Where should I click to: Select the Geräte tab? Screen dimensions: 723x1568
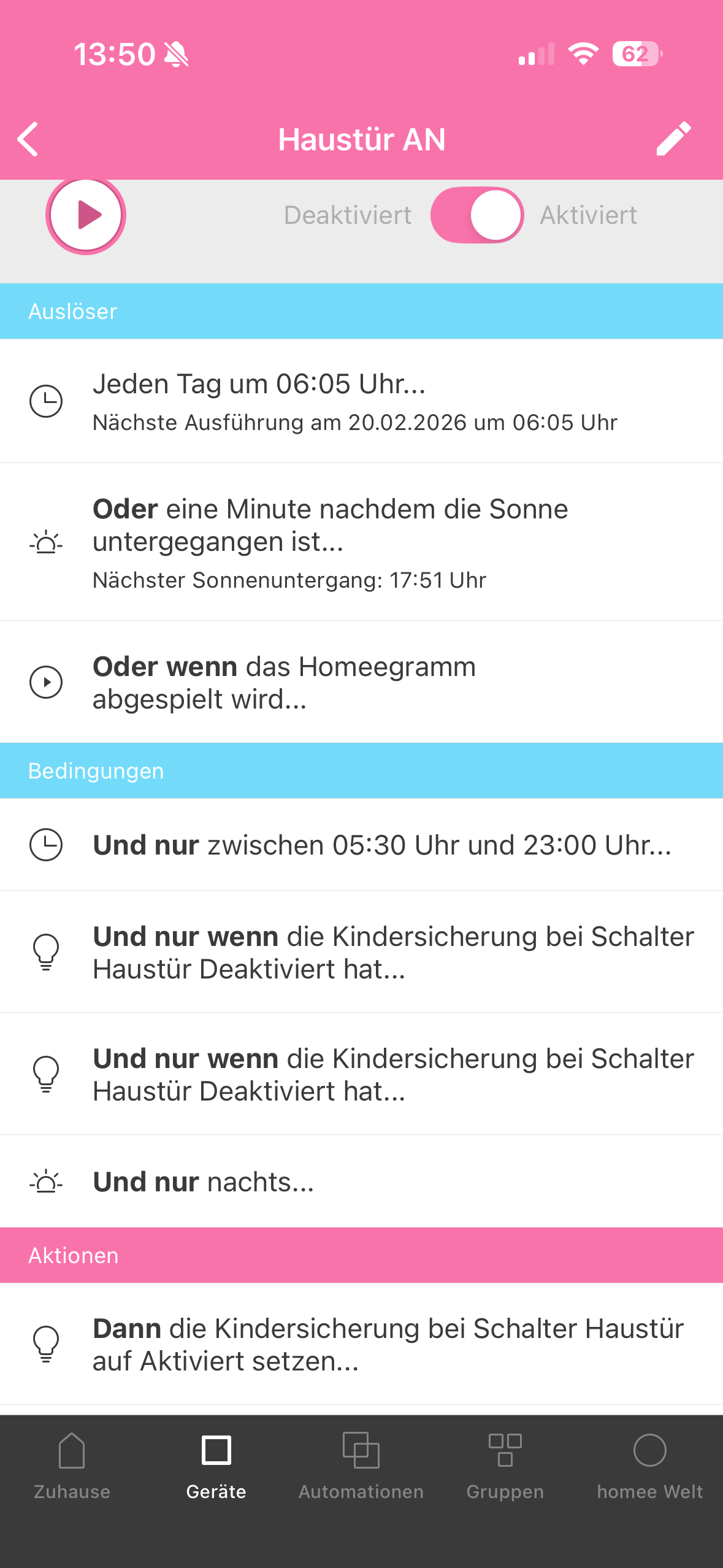pos(216,1465)
